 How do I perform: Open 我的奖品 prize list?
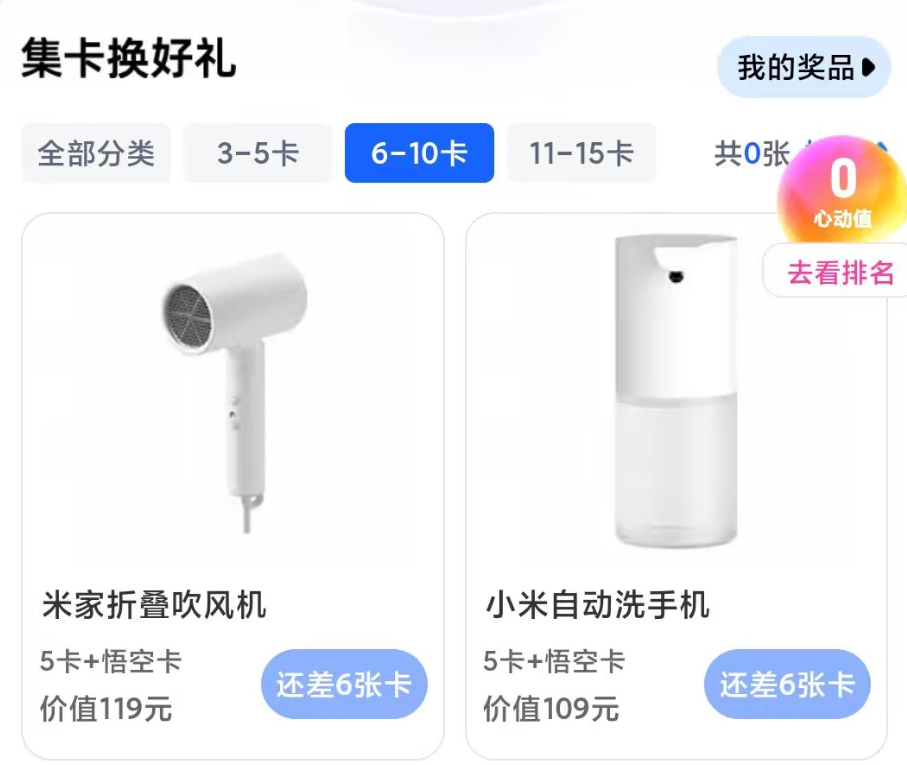point(804,68)
